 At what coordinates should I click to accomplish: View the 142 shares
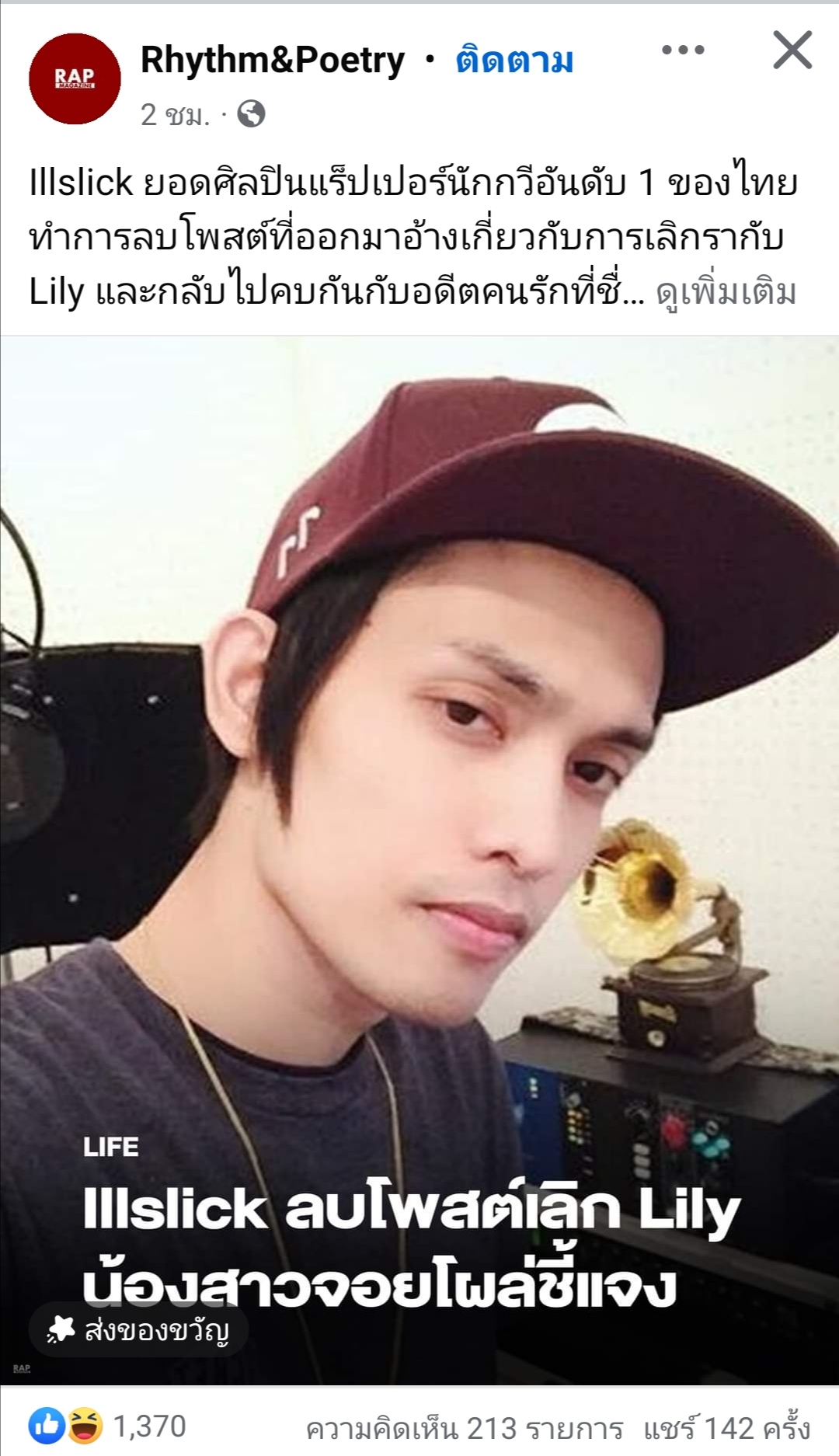(726, 1428)
